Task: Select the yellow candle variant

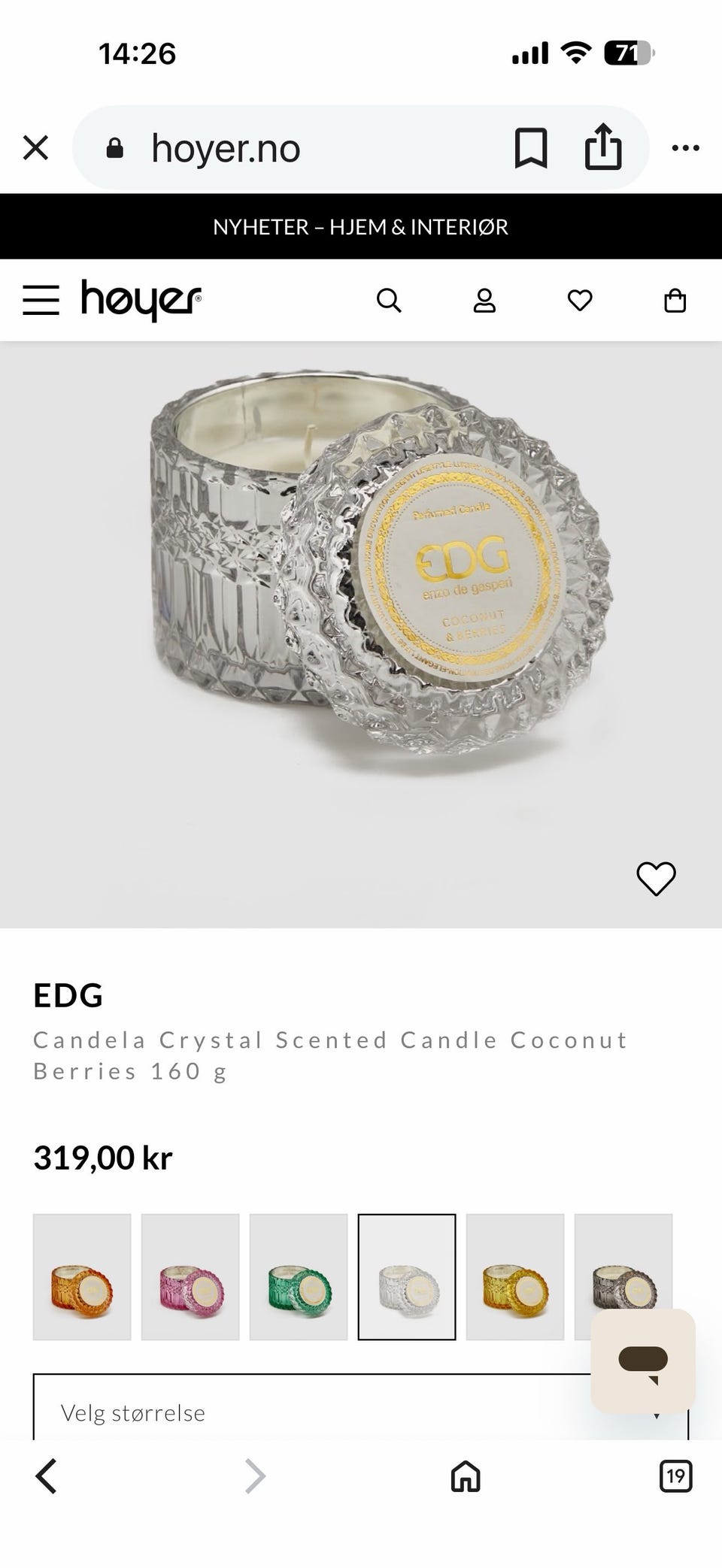Action: (515, 1276)
